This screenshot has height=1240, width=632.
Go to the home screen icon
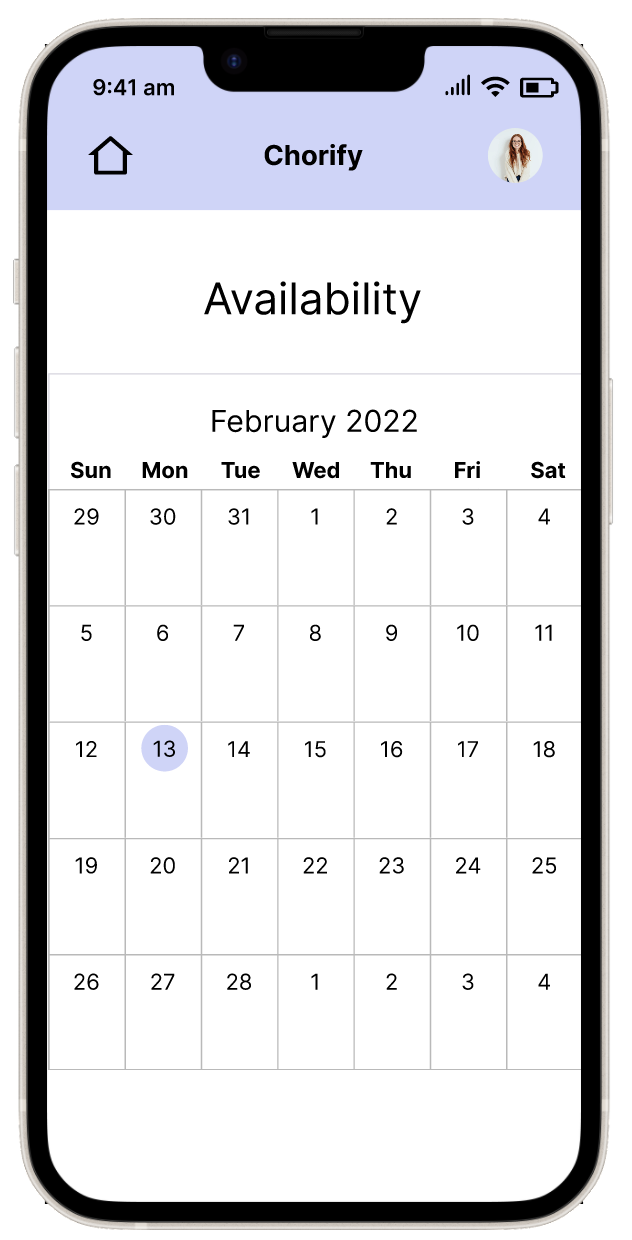coord(110,156)
